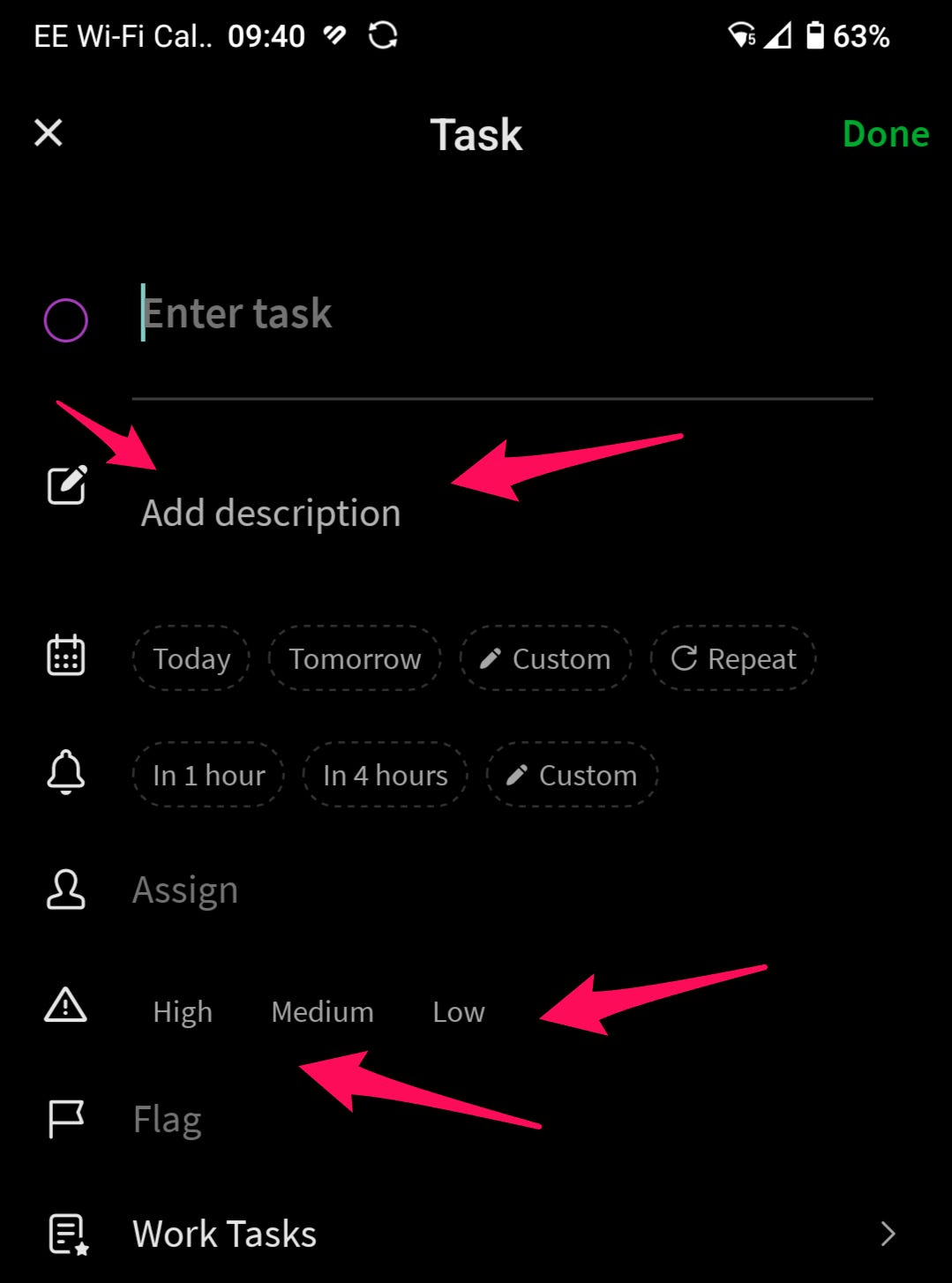
Task: Open Assign to pick a person
Action: (x=185, y=889)
